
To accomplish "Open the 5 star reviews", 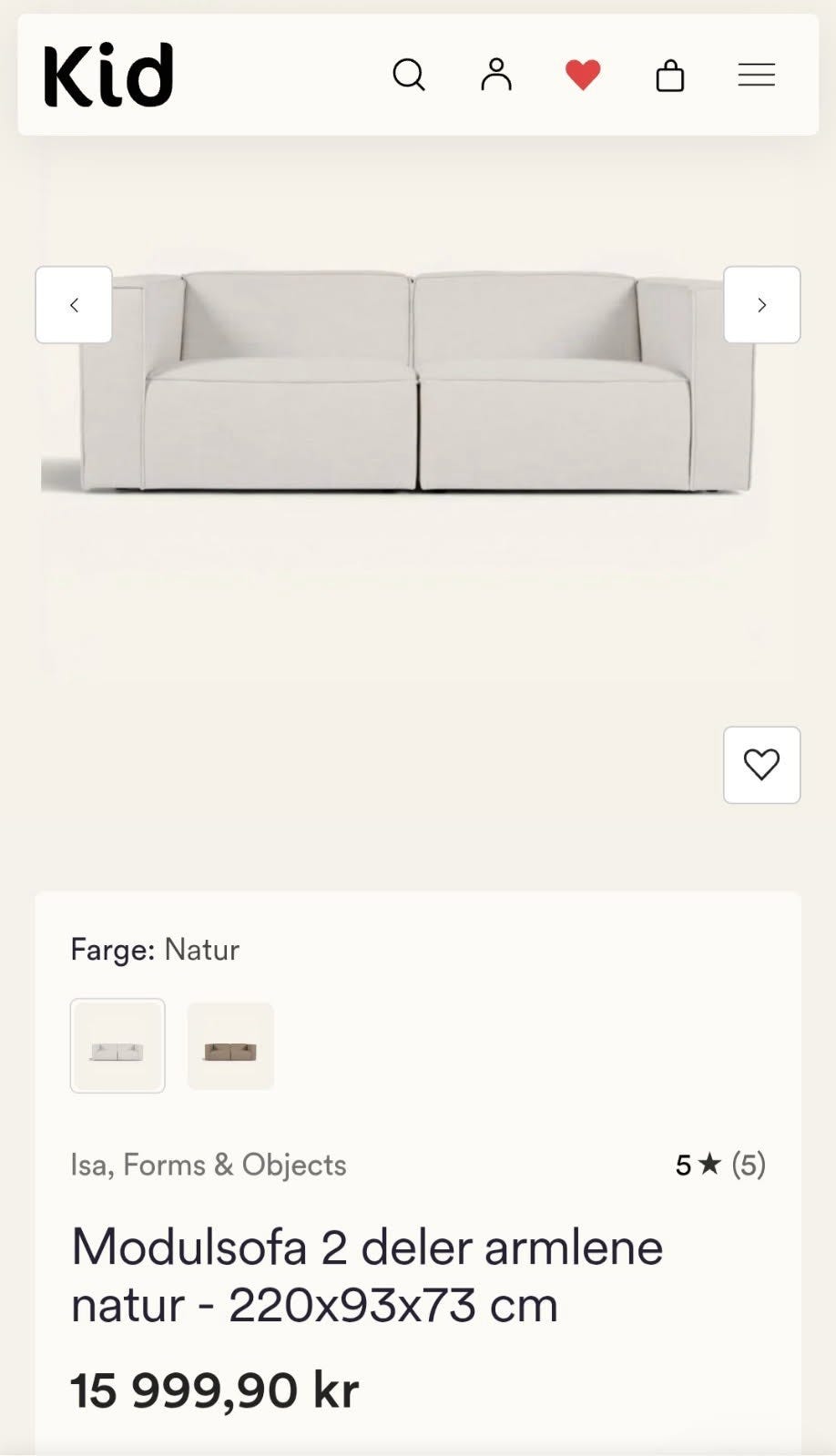I will point(720,1165).
